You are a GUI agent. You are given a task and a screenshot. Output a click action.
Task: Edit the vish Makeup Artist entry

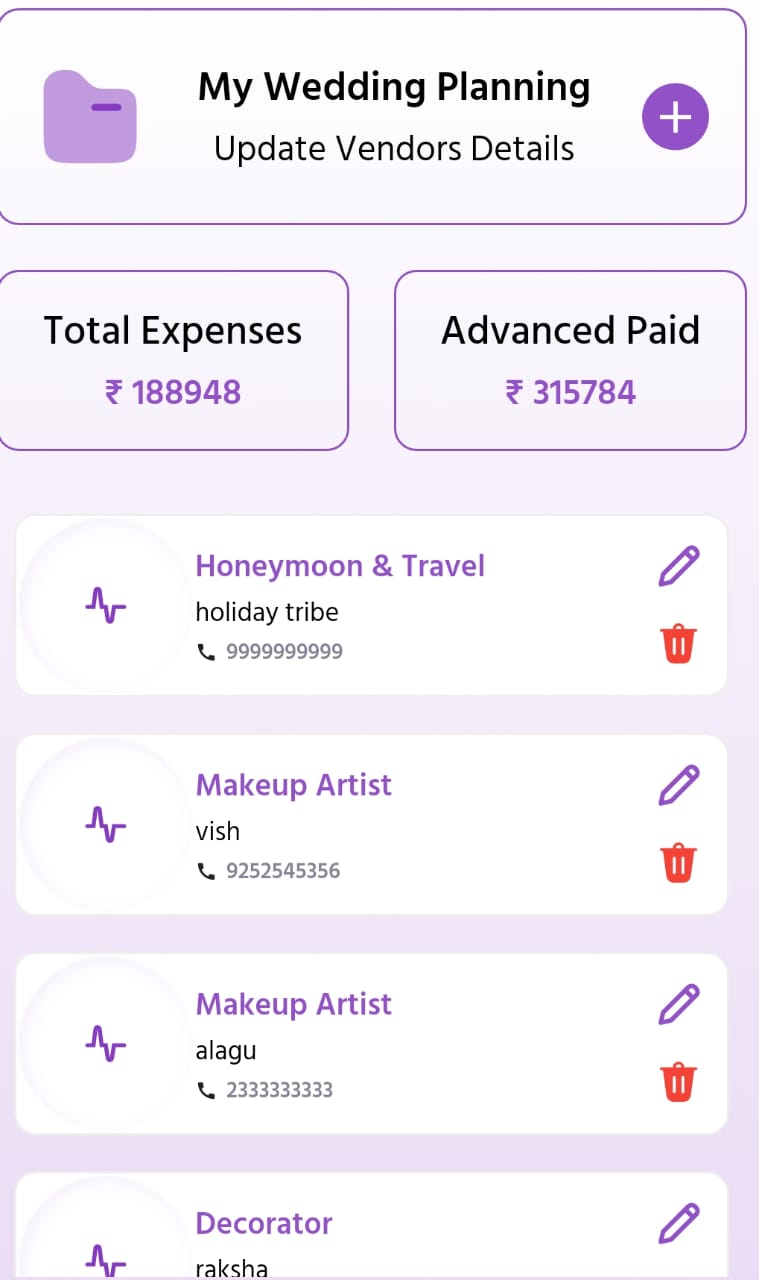(679, 785)
